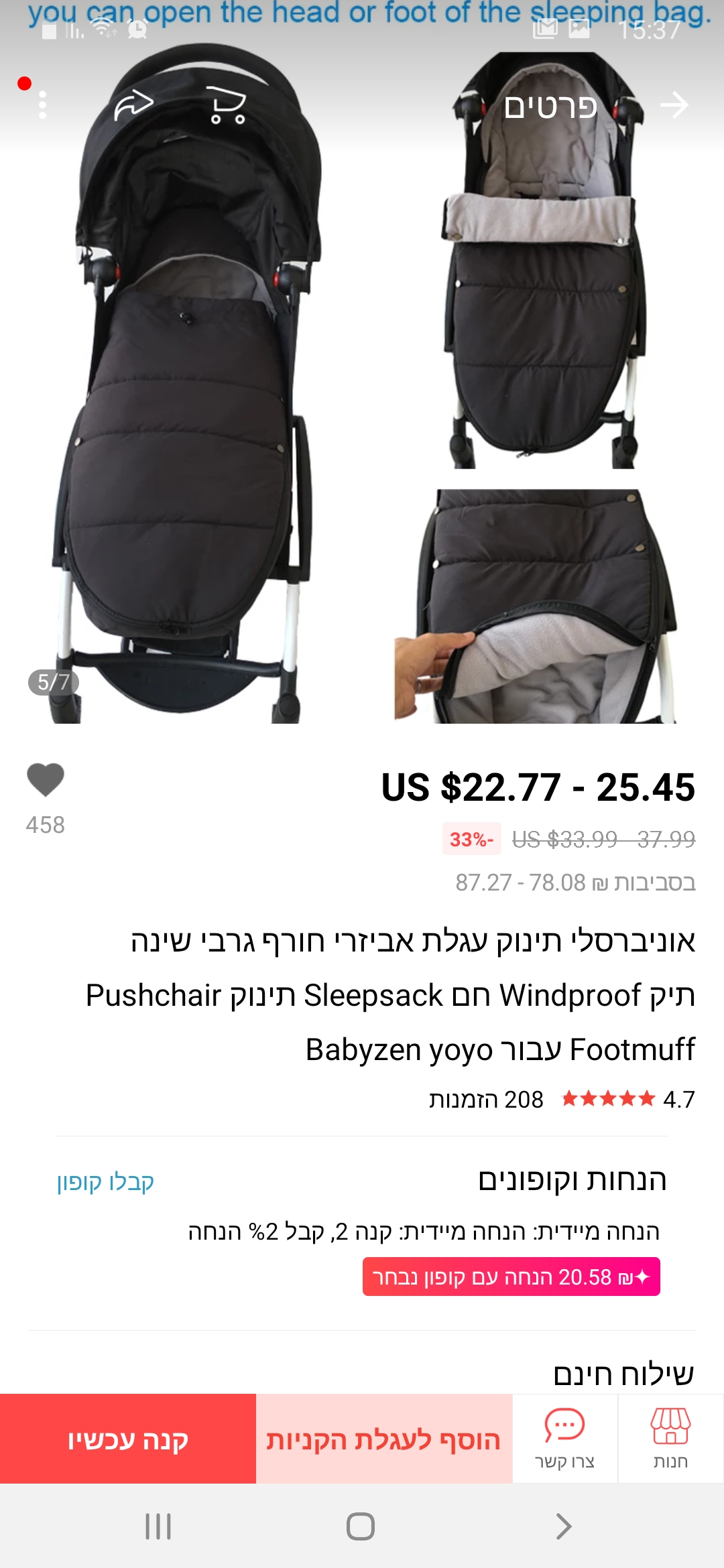Open the shopping cart
The width and height of the screenshot is (724, 1568).
click(227, 105)
